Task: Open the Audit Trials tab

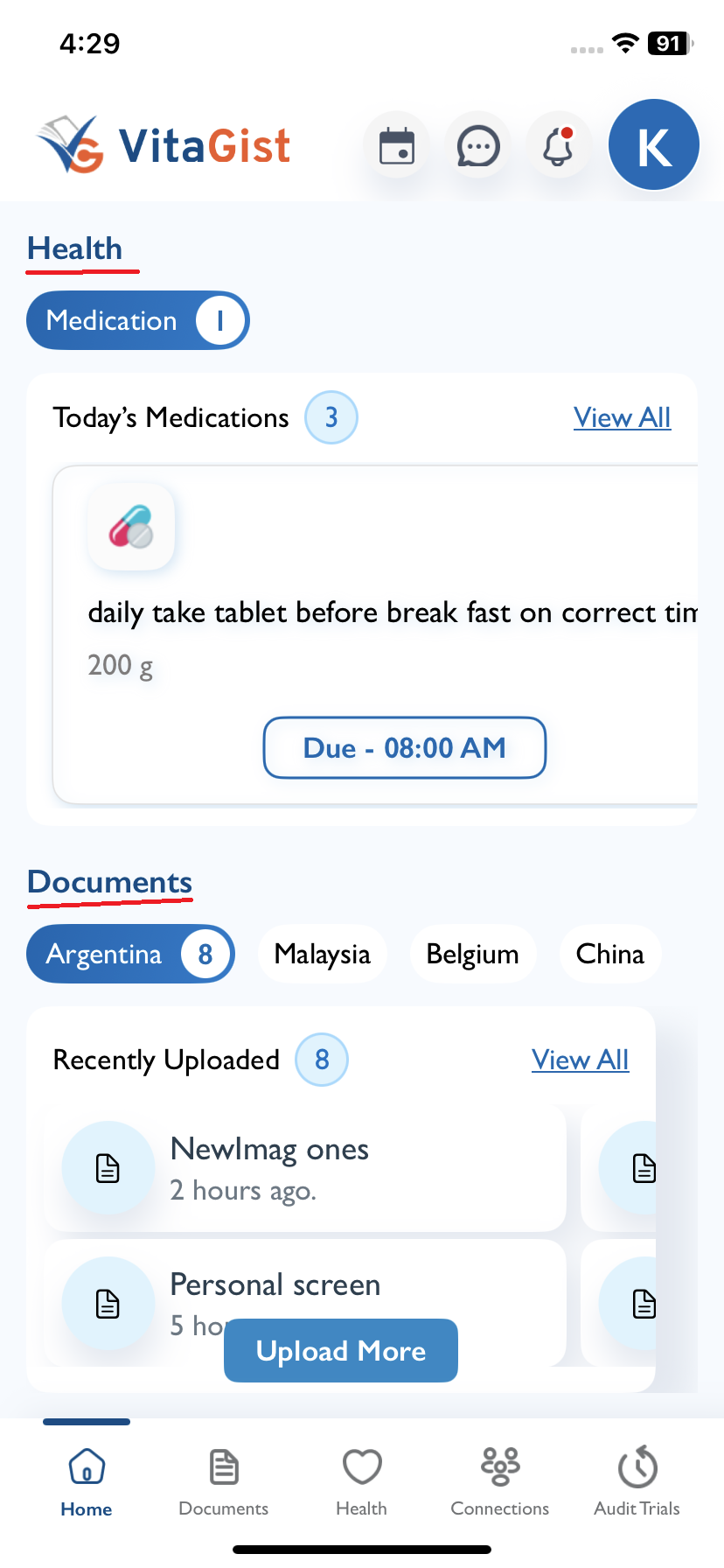Action: point(637,1481)
